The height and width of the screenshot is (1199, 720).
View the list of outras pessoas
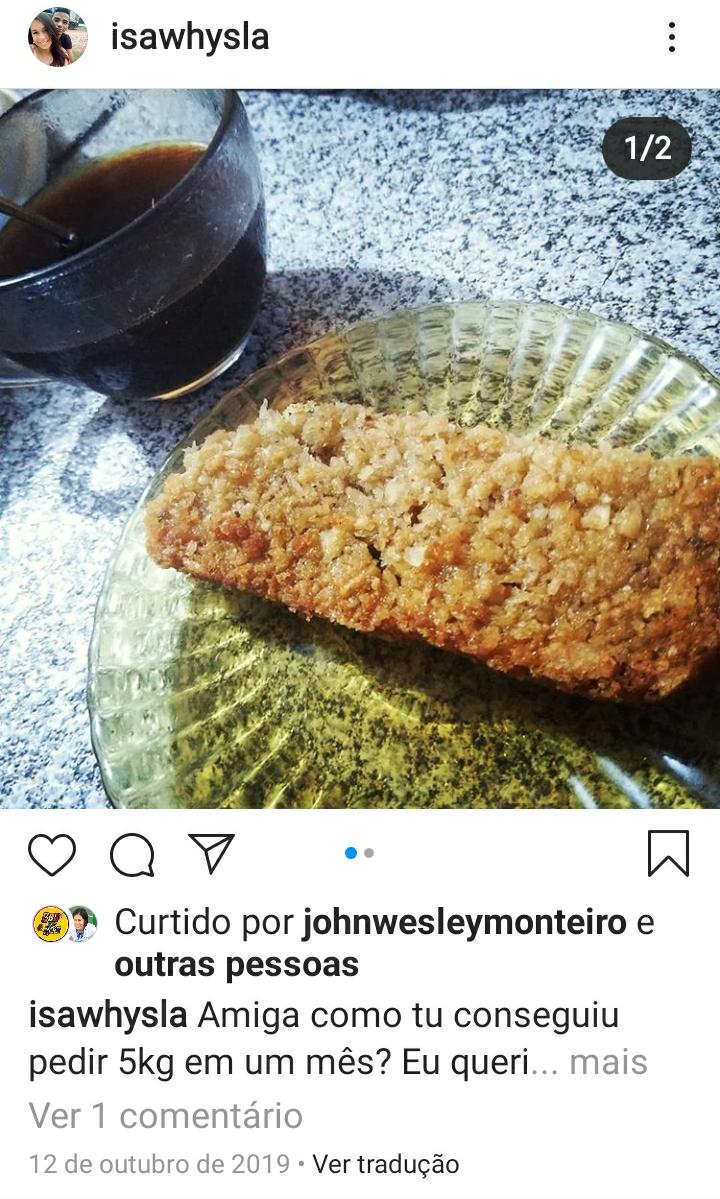(x=236, y=965)
